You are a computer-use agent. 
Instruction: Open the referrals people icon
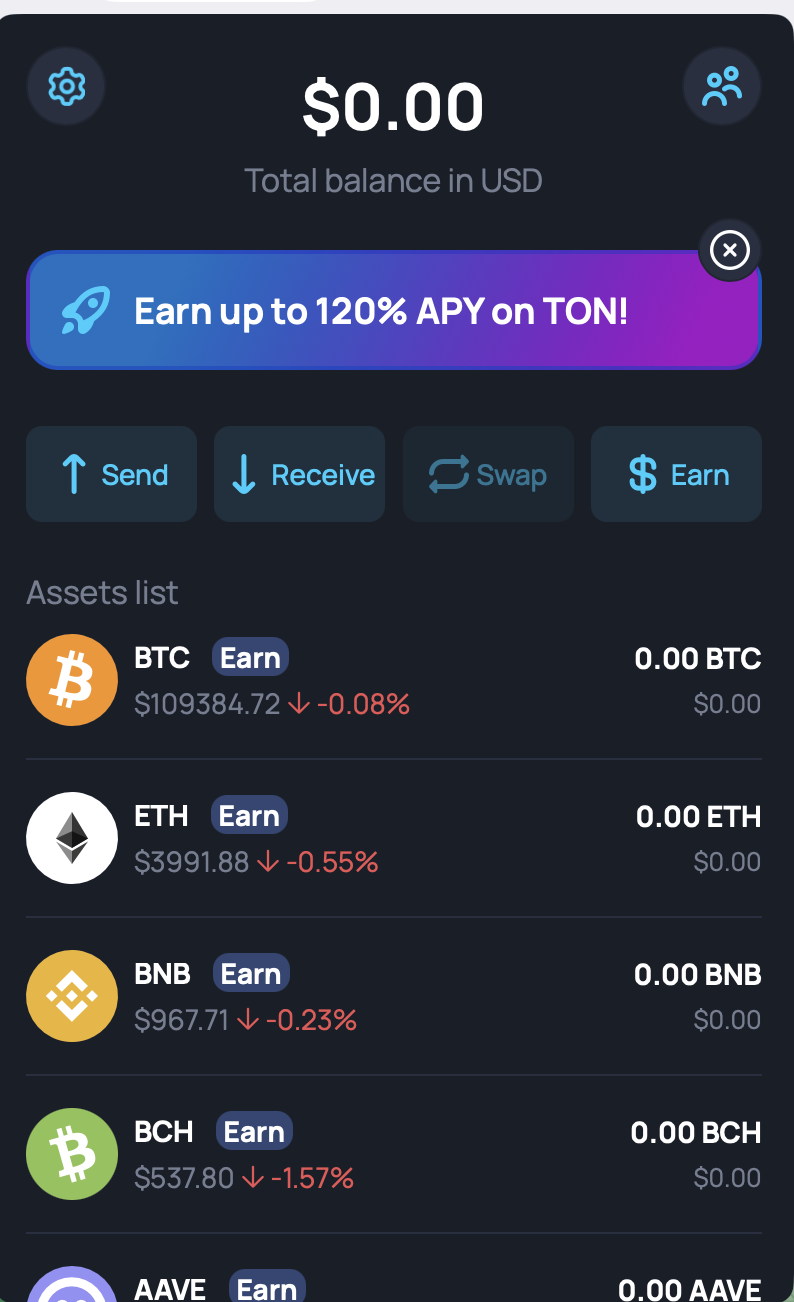721,87
